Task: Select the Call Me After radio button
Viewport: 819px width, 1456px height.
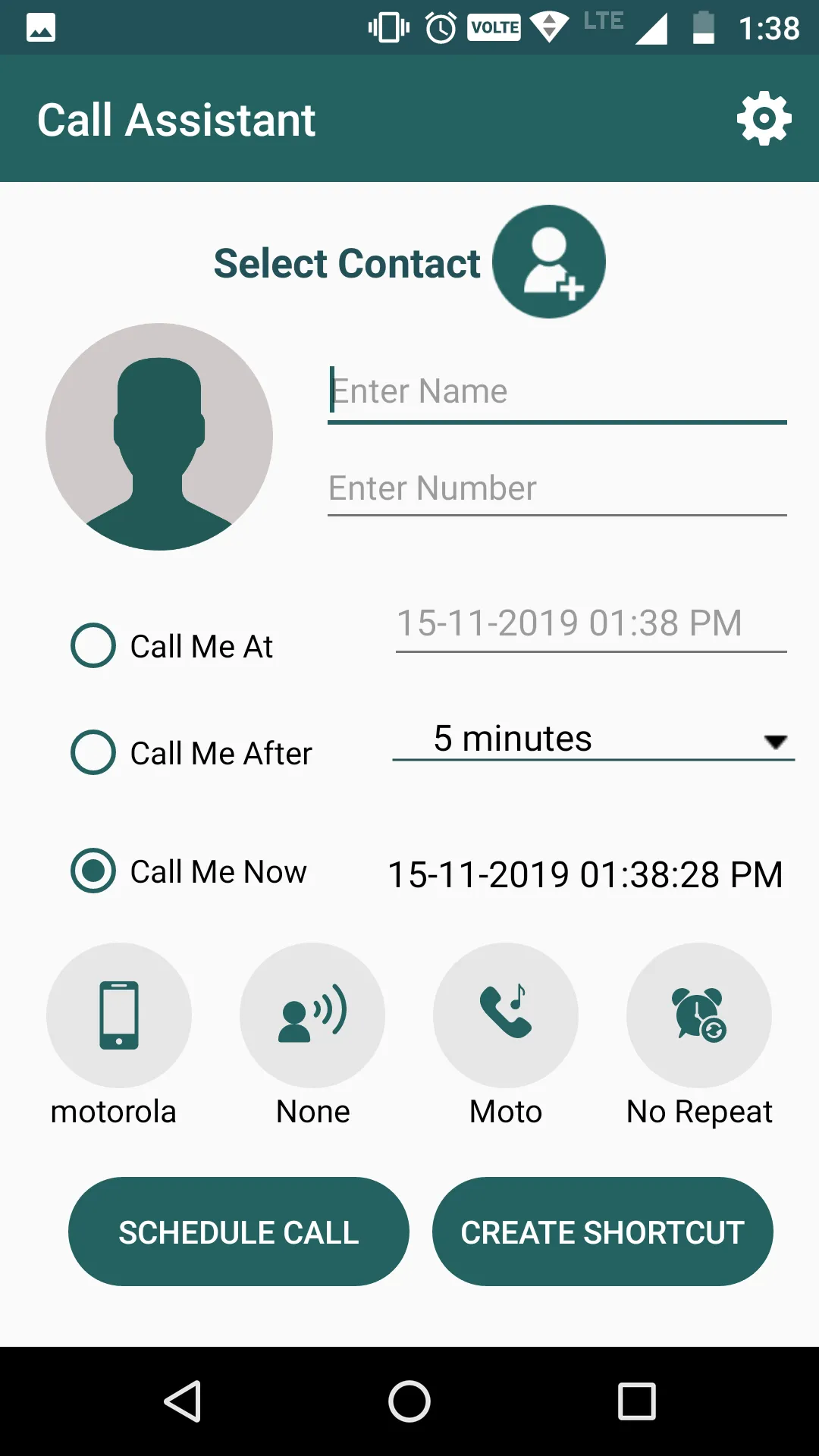Action: click(x=92, y=752)
